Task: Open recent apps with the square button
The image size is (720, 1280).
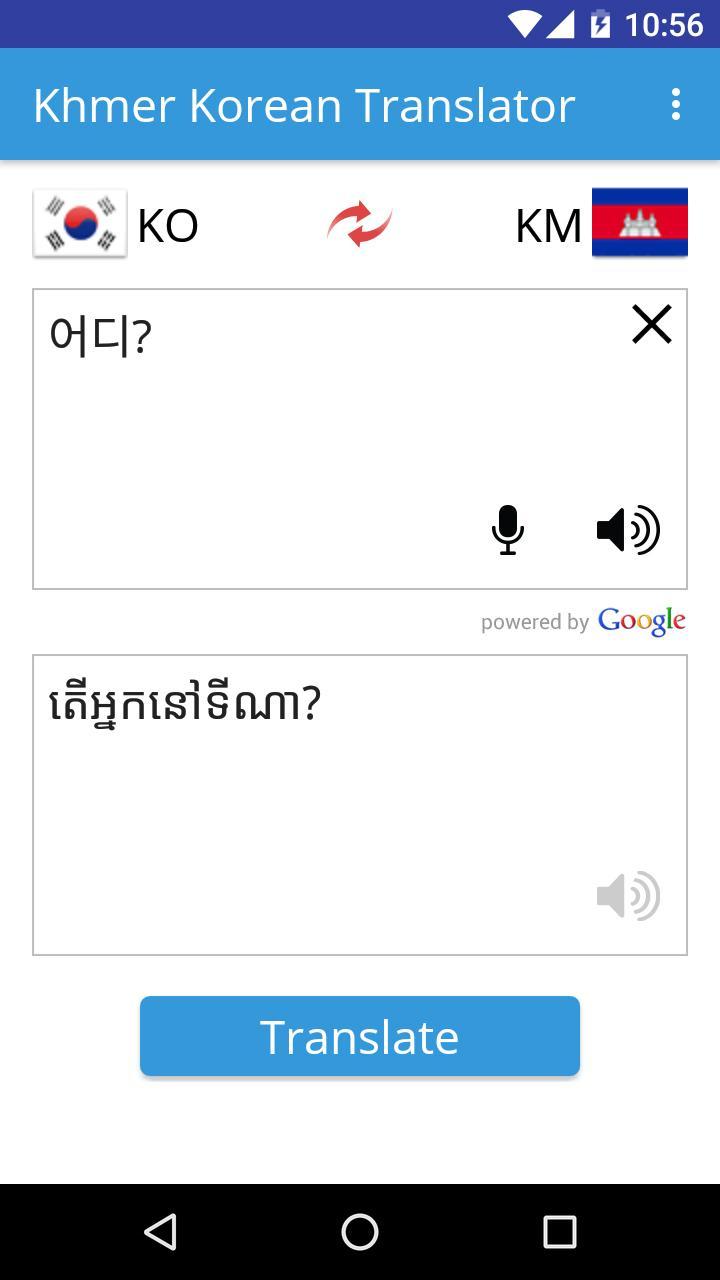Action: (558, 1232)
